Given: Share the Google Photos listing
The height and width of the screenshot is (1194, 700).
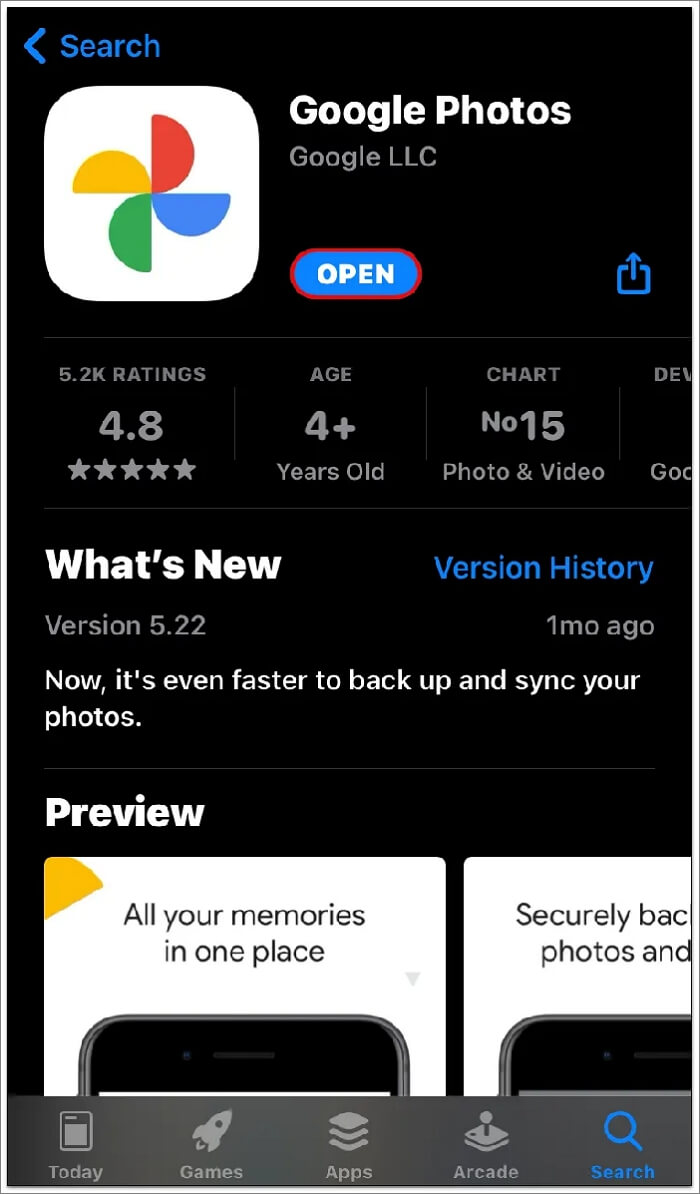Looking at the screenshot, I should [633, 273].
